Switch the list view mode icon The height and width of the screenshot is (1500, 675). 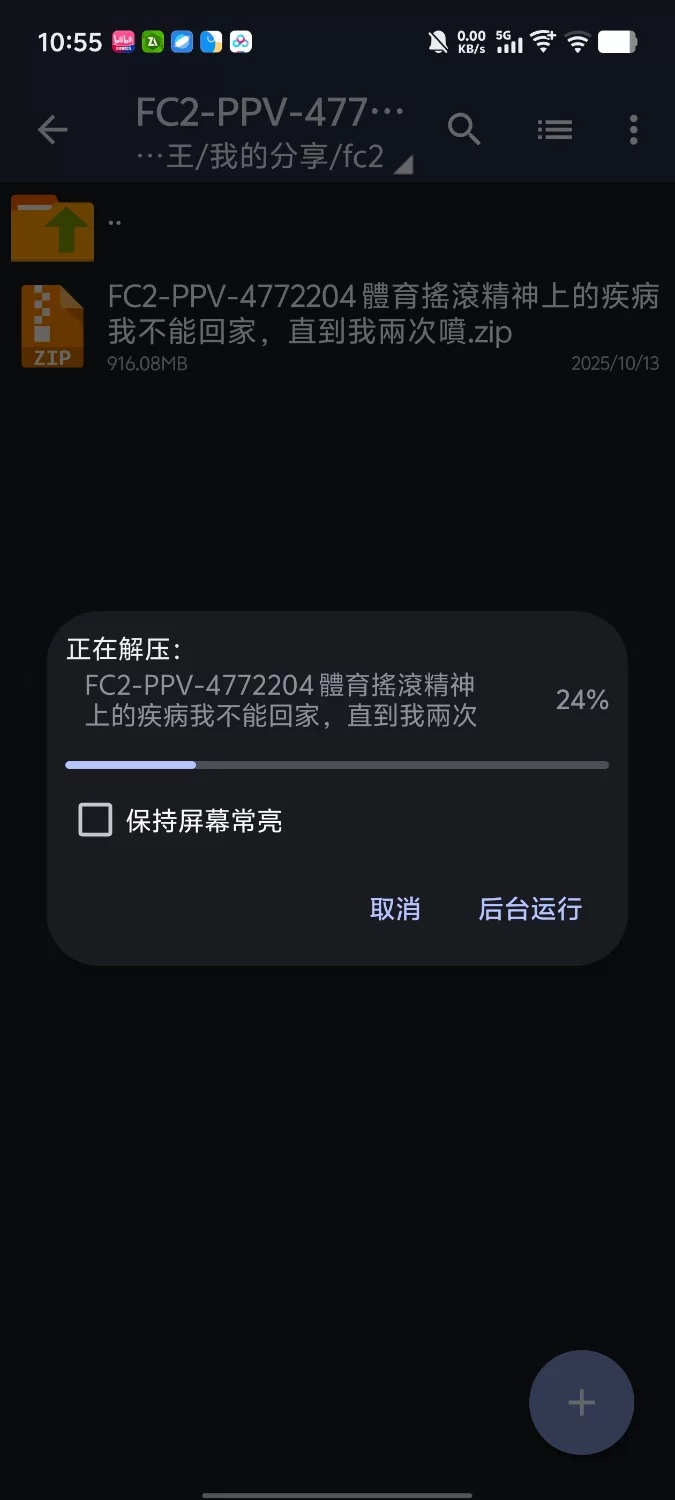point(554,130)
